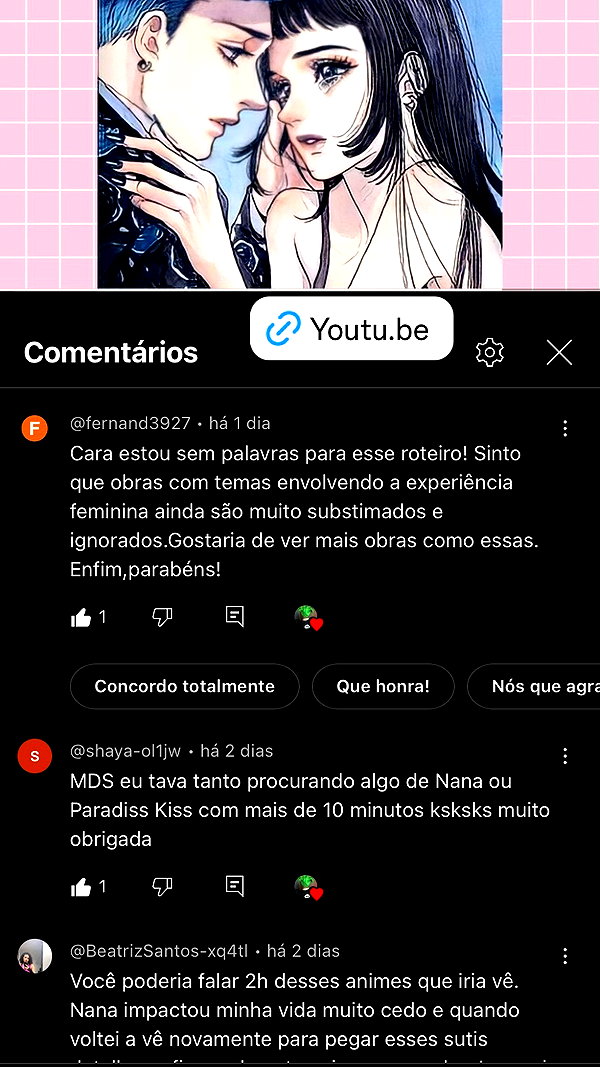Like @shaya-ol1jw's comment
Image resolution: width=600 pixels, height=1067 pixels.
pos(81,887)
